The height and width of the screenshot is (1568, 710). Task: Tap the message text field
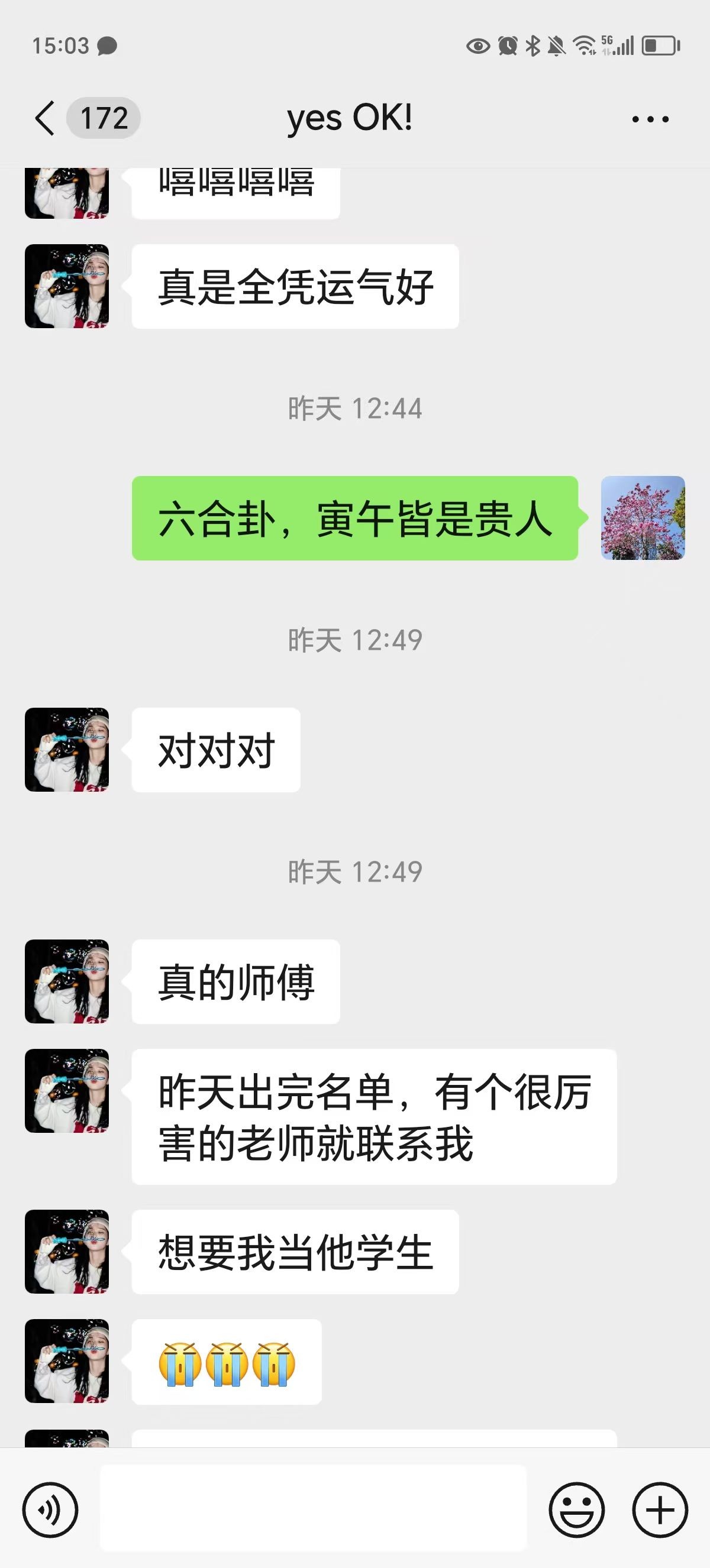pyautogui.click(x=313, y=1508)
